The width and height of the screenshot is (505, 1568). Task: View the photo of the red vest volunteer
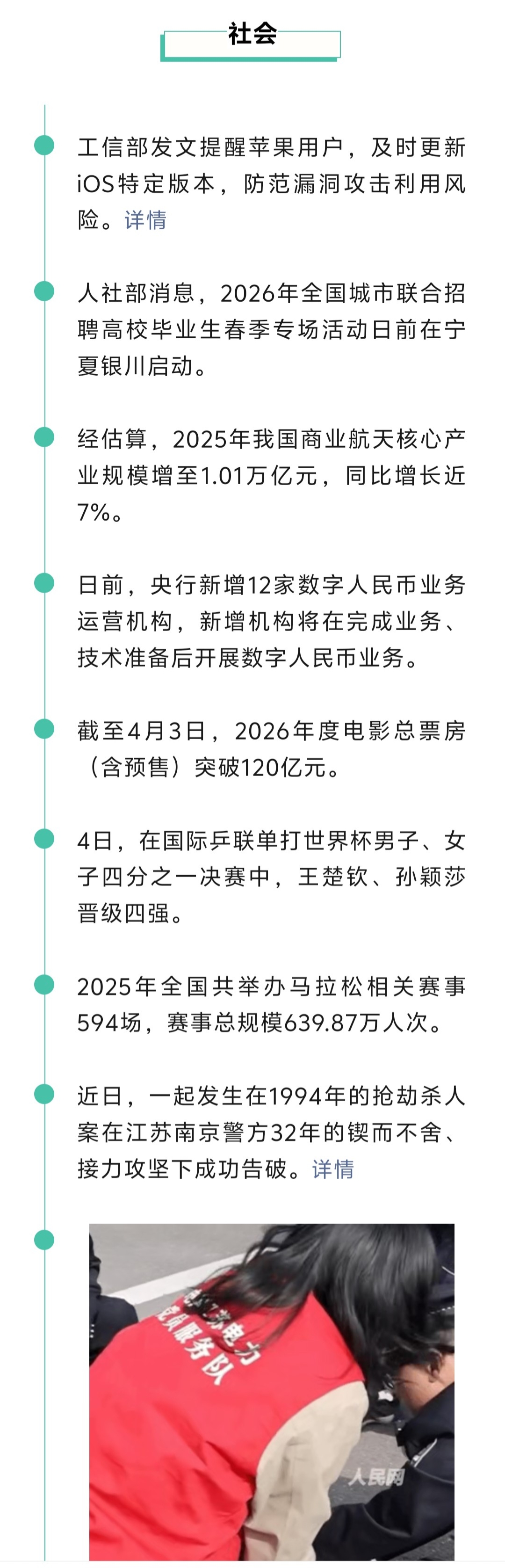click(x=271, y=1394)
